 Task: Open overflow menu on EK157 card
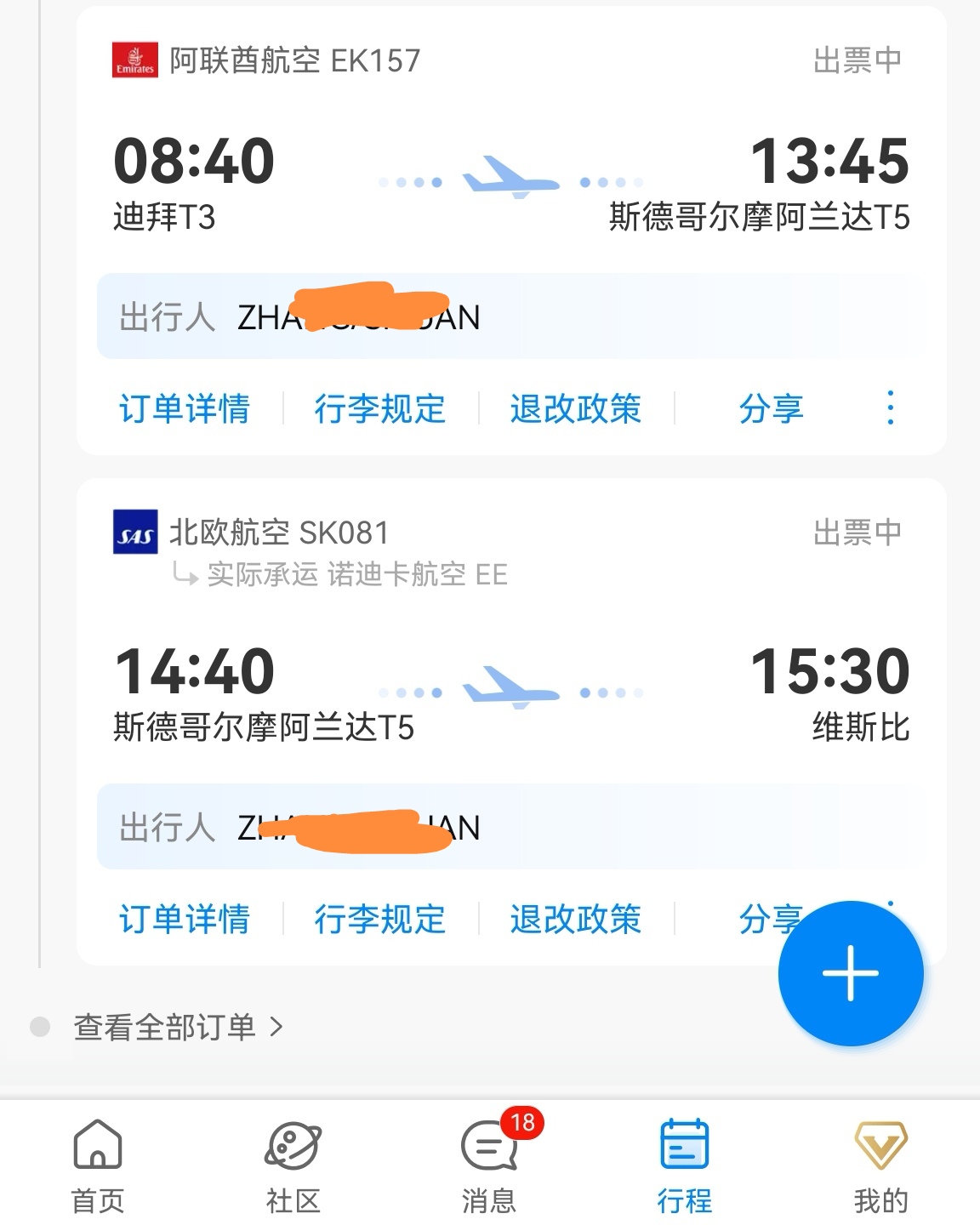pos(890,407)
